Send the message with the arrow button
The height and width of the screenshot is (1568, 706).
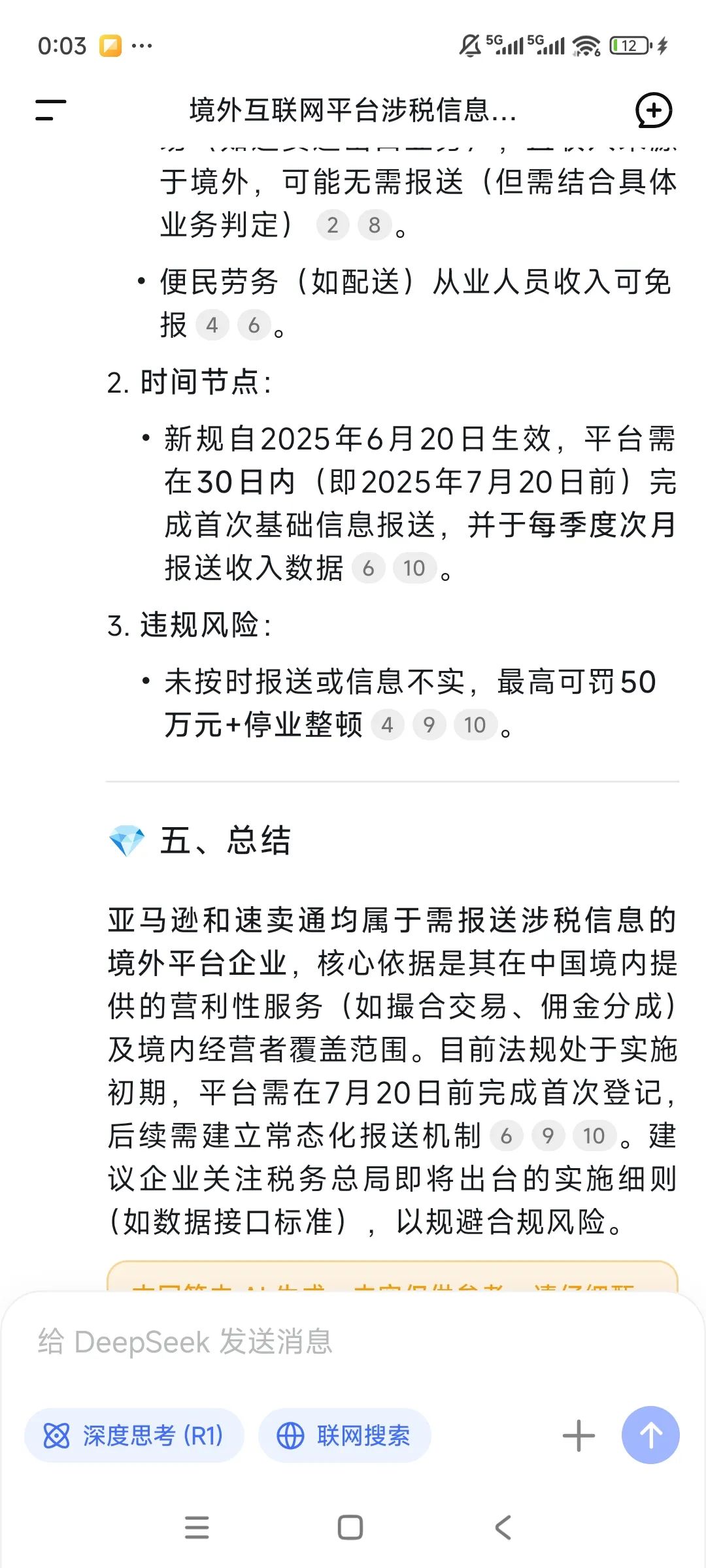pos(650,1435)
